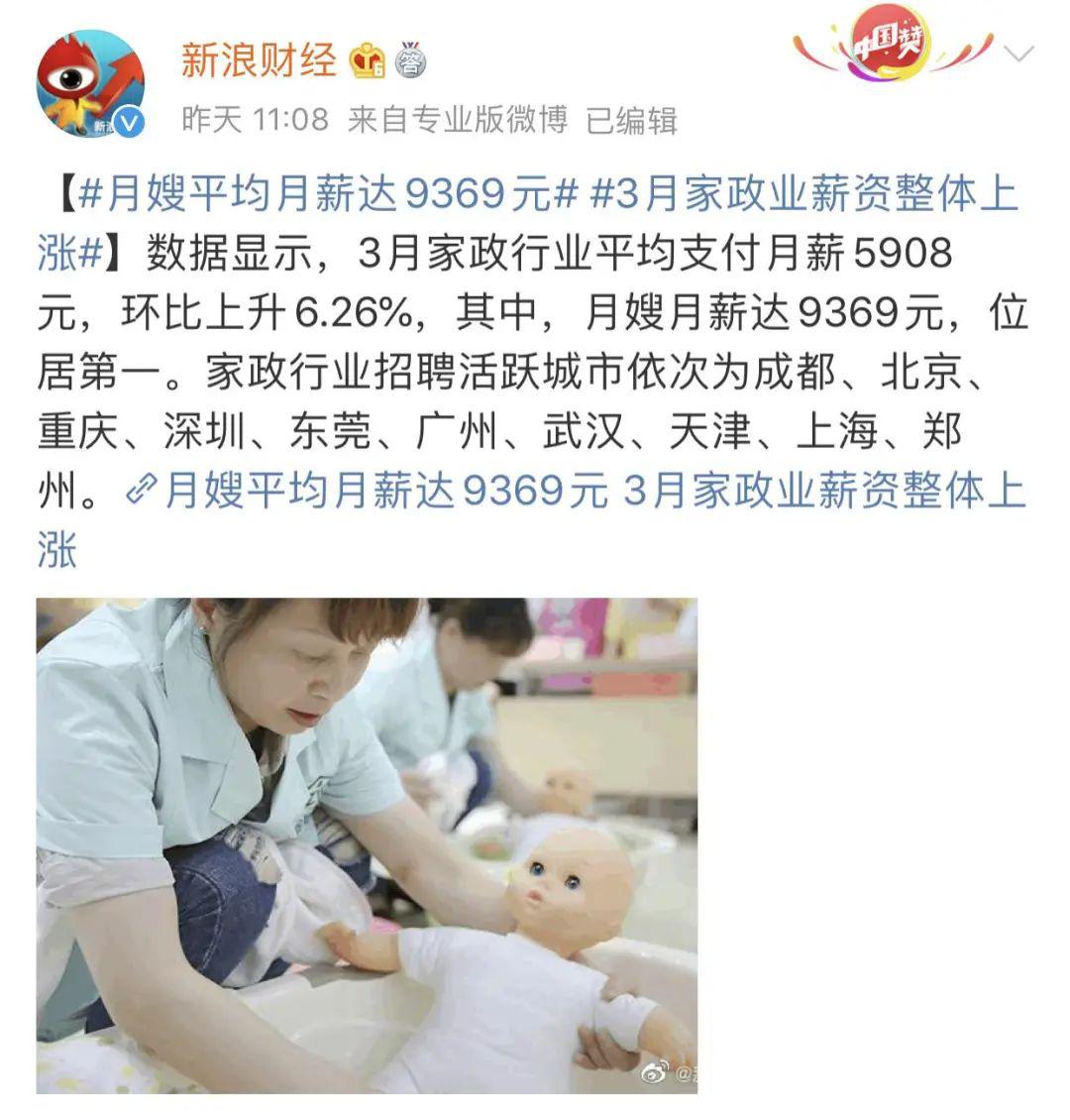Open the 新浪财经 account name
This screenshot has height=1120, width=1070.
click(x=259, y=60)
